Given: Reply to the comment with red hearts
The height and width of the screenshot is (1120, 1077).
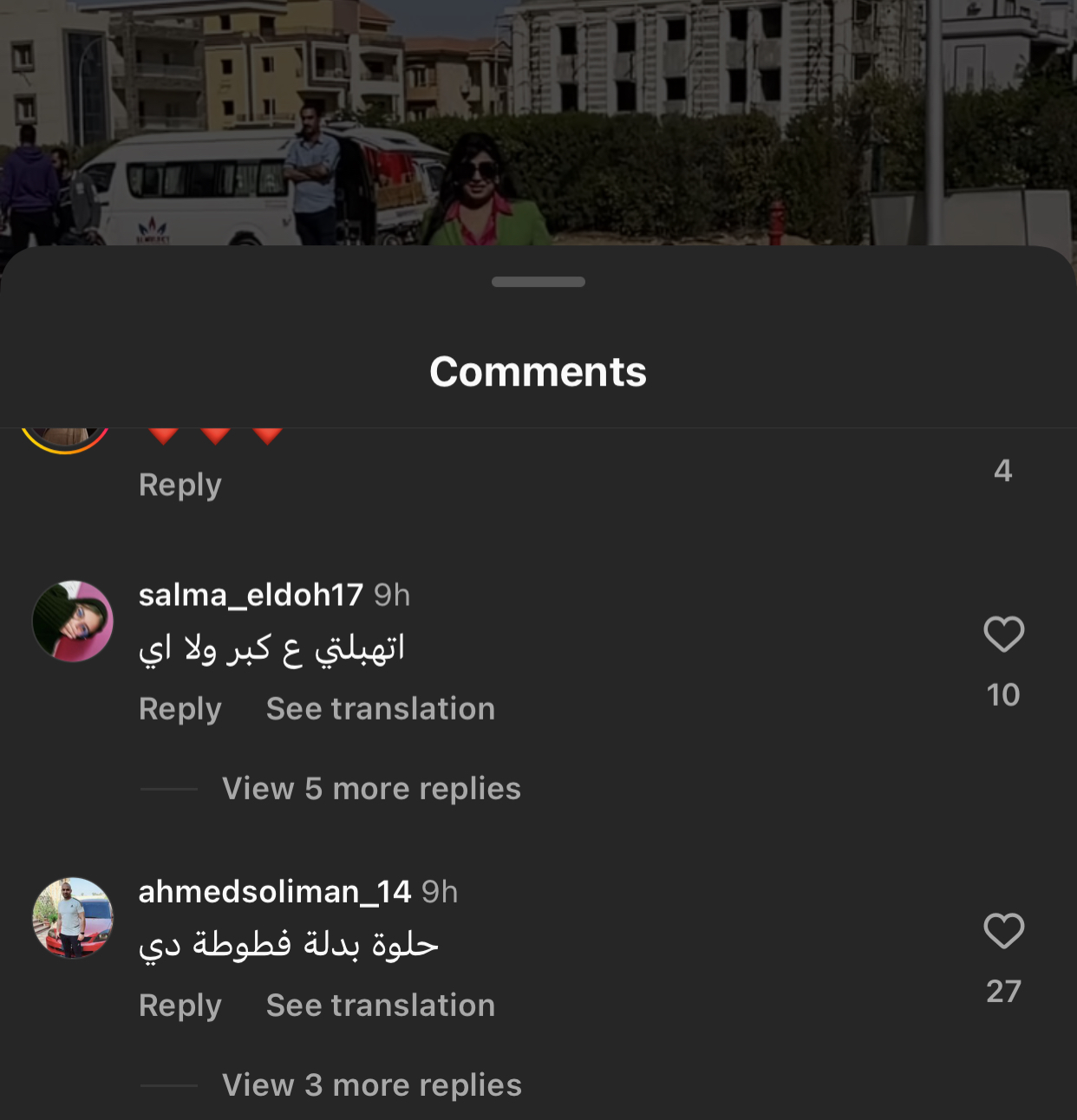Looking at the screenshot, I should tap(180, 485).
